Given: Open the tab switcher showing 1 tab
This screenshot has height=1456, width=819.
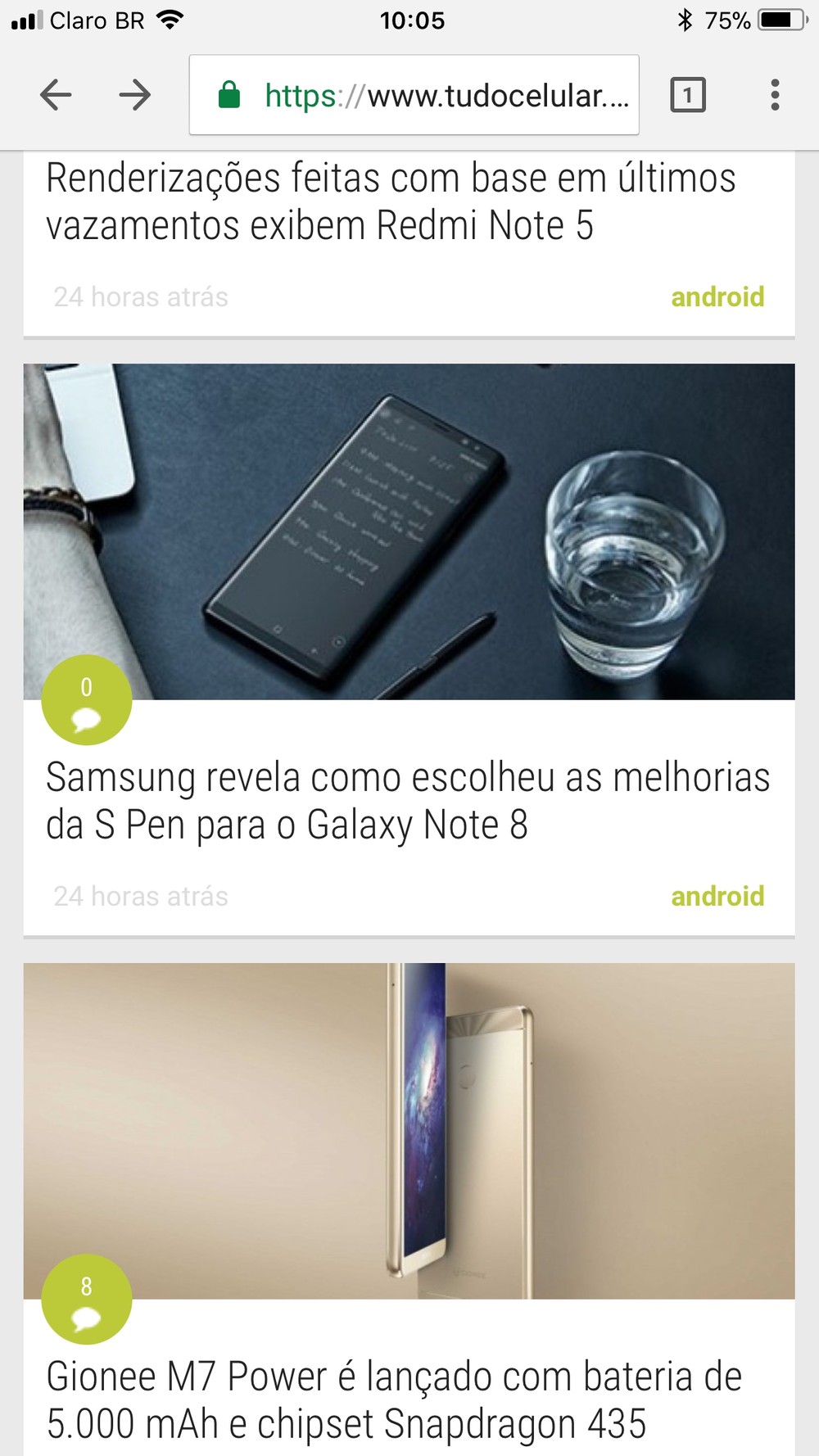Looking at the screenshot, I should click(687, 95).
